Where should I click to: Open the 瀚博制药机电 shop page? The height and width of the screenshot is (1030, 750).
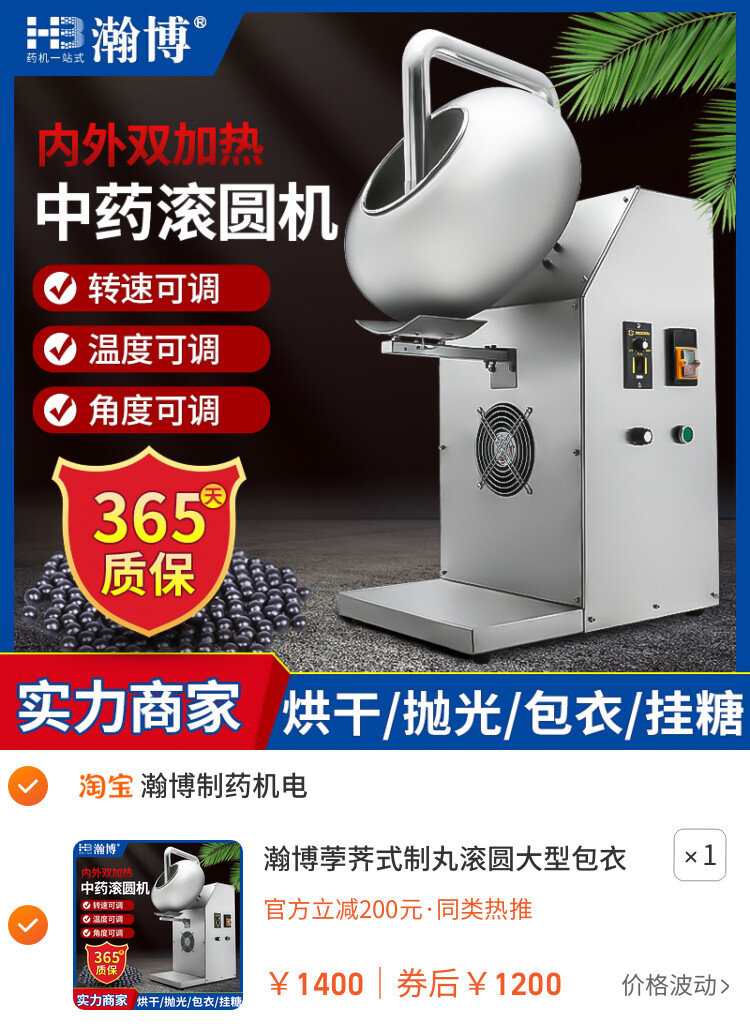point(223,786)
